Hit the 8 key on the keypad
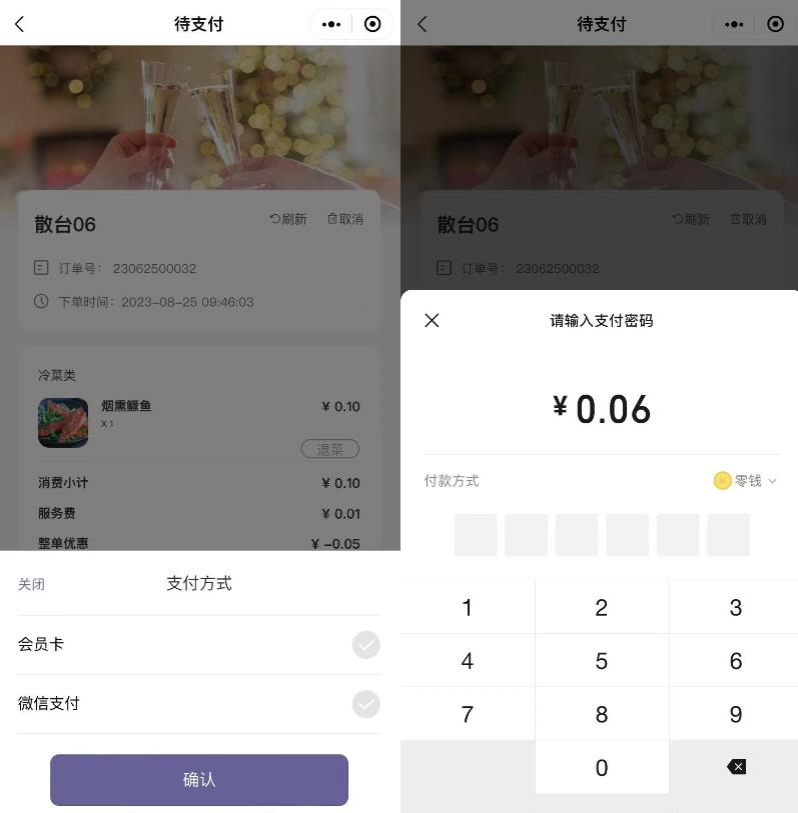The image size is (798, 813). click(x=601, y=714)
